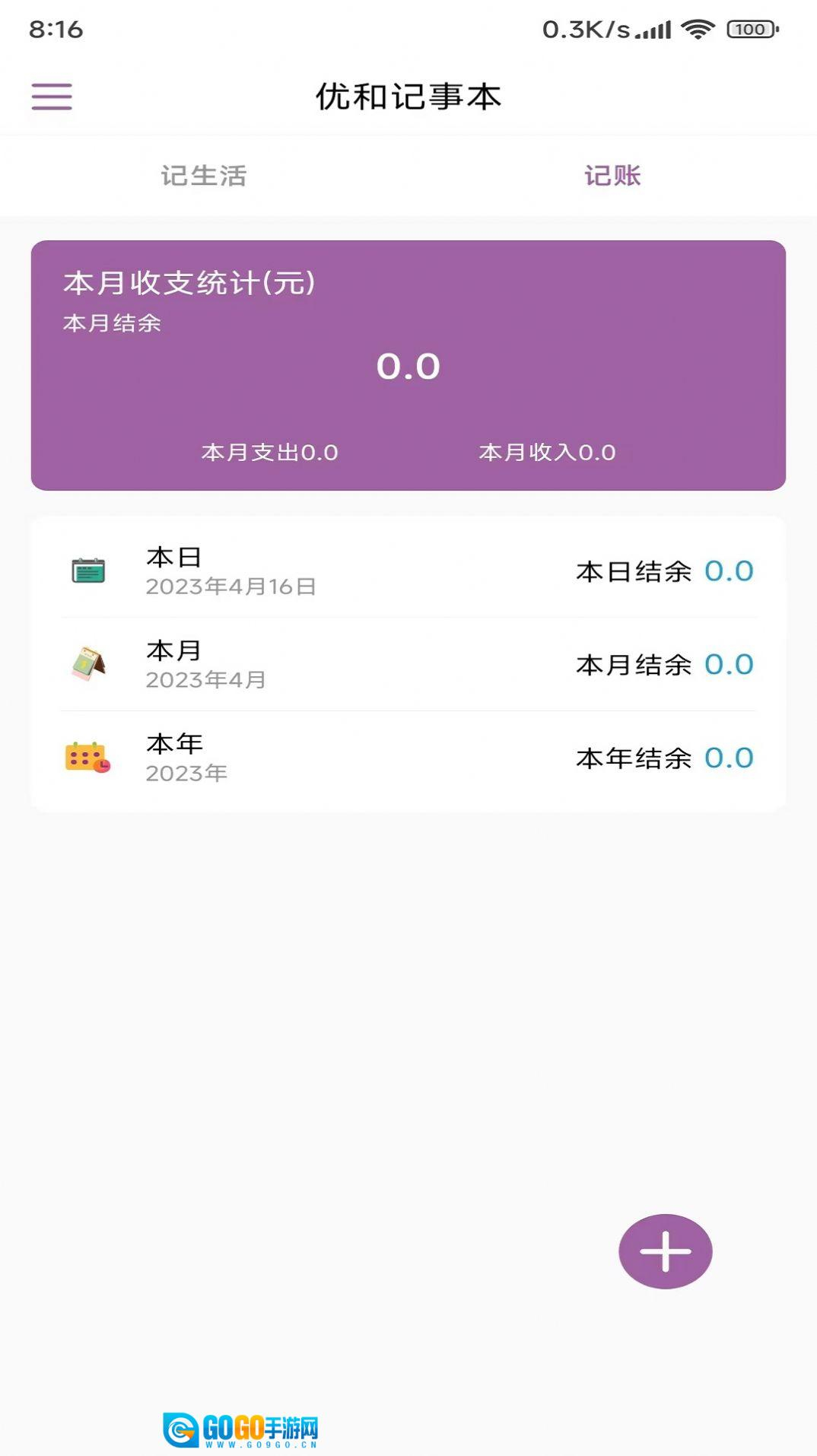Add a new record with plus button
The height and width of the screenshot is (1456, 817).
tap(665, 1251)
